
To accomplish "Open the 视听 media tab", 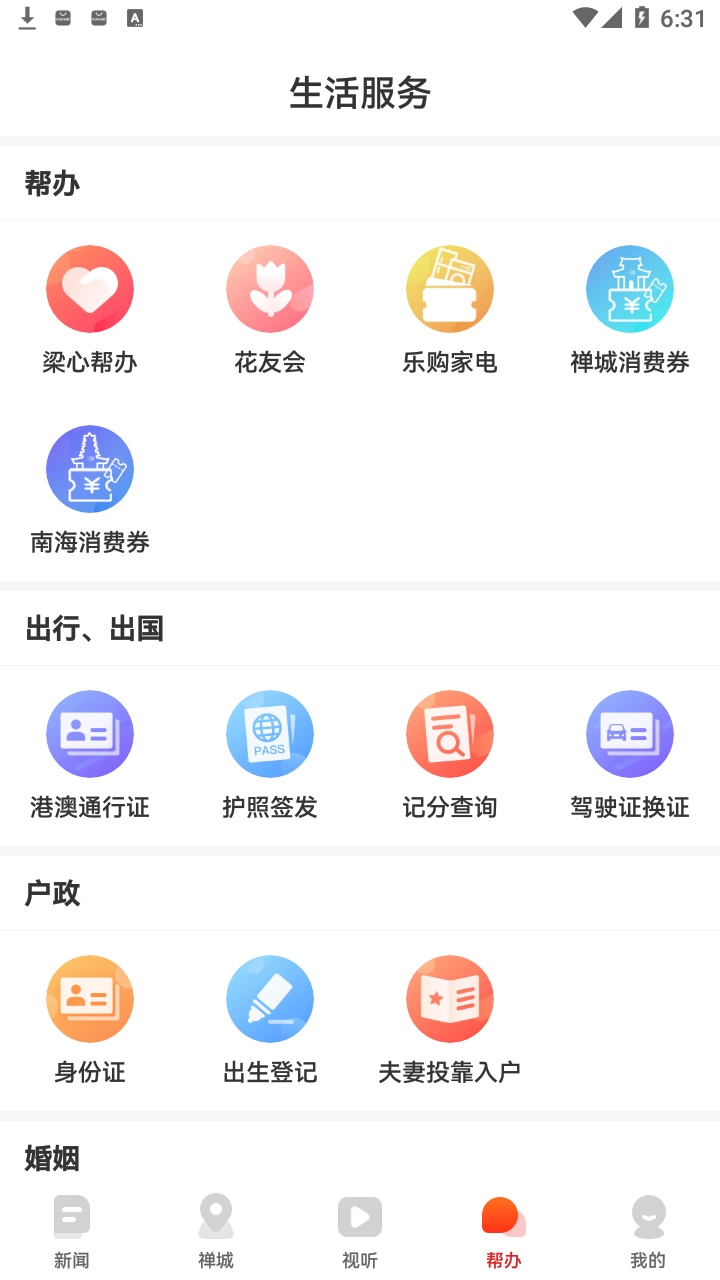I will coord(359,1230).
